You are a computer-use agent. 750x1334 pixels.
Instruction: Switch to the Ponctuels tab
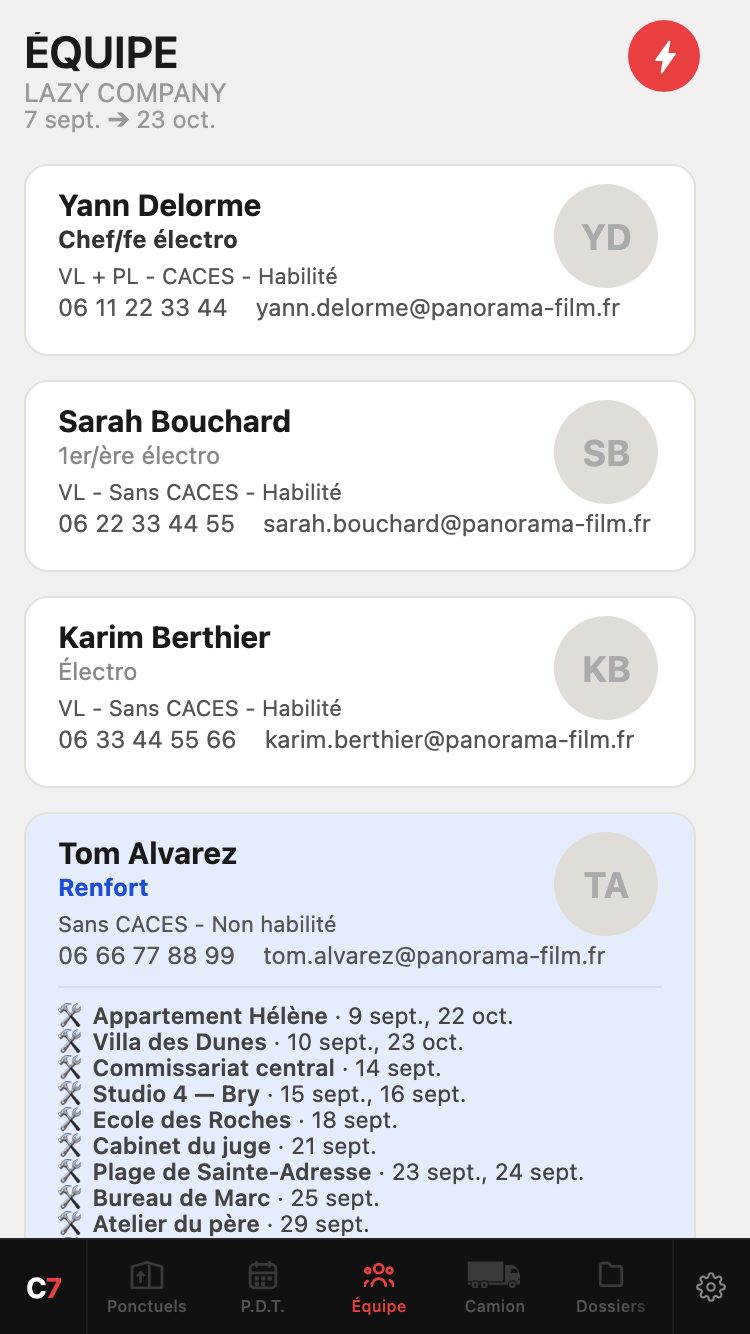[x=147, y=1287]
